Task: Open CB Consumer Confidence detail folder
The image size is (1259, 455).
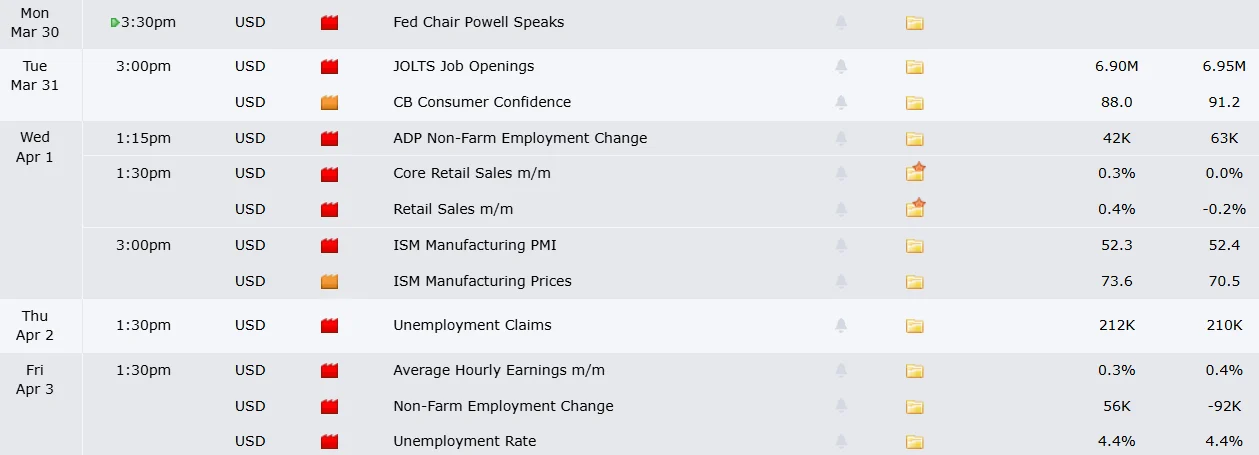Action: coord(914,102)
